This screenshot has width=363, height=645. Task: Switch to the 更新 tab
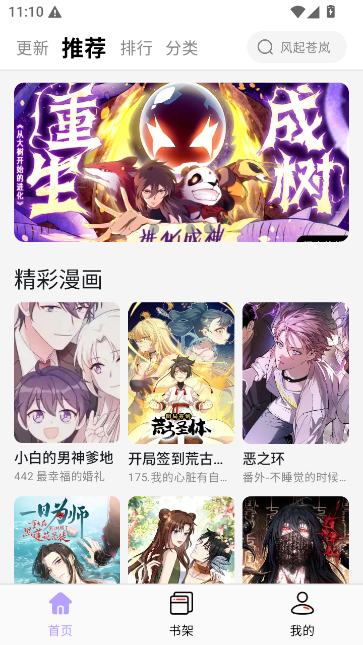coord(33,48)
